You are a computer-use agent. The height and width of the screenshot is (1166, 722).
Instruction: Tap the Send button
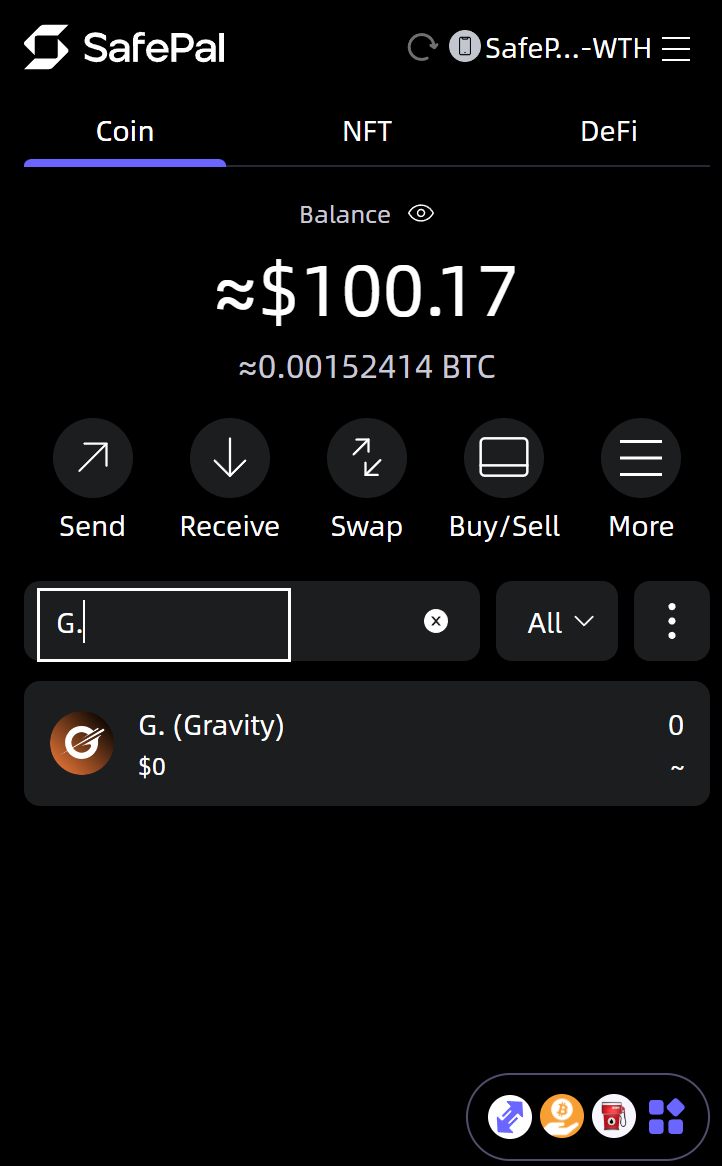[92, 458]
